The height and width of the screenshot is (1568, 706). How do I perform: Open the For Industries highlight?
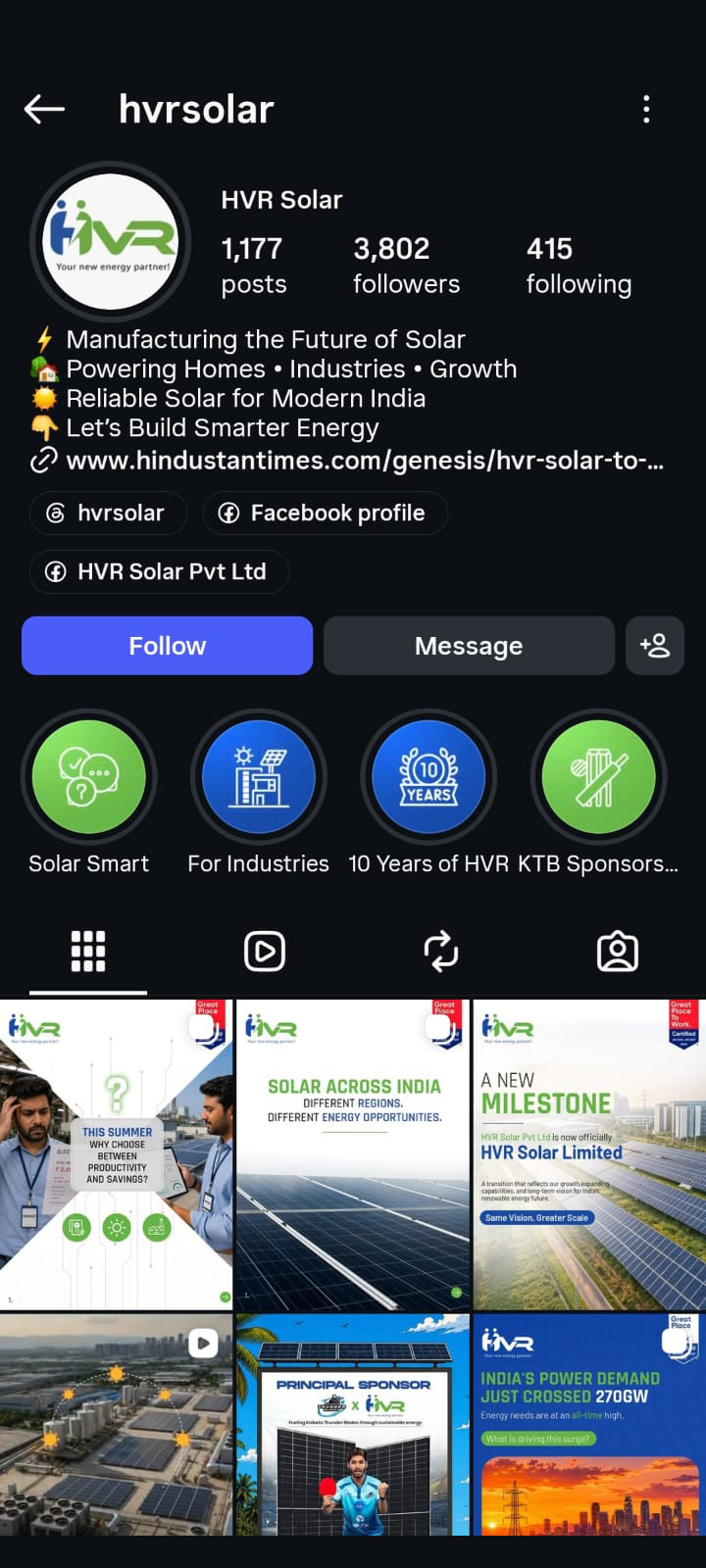point(259,792)
